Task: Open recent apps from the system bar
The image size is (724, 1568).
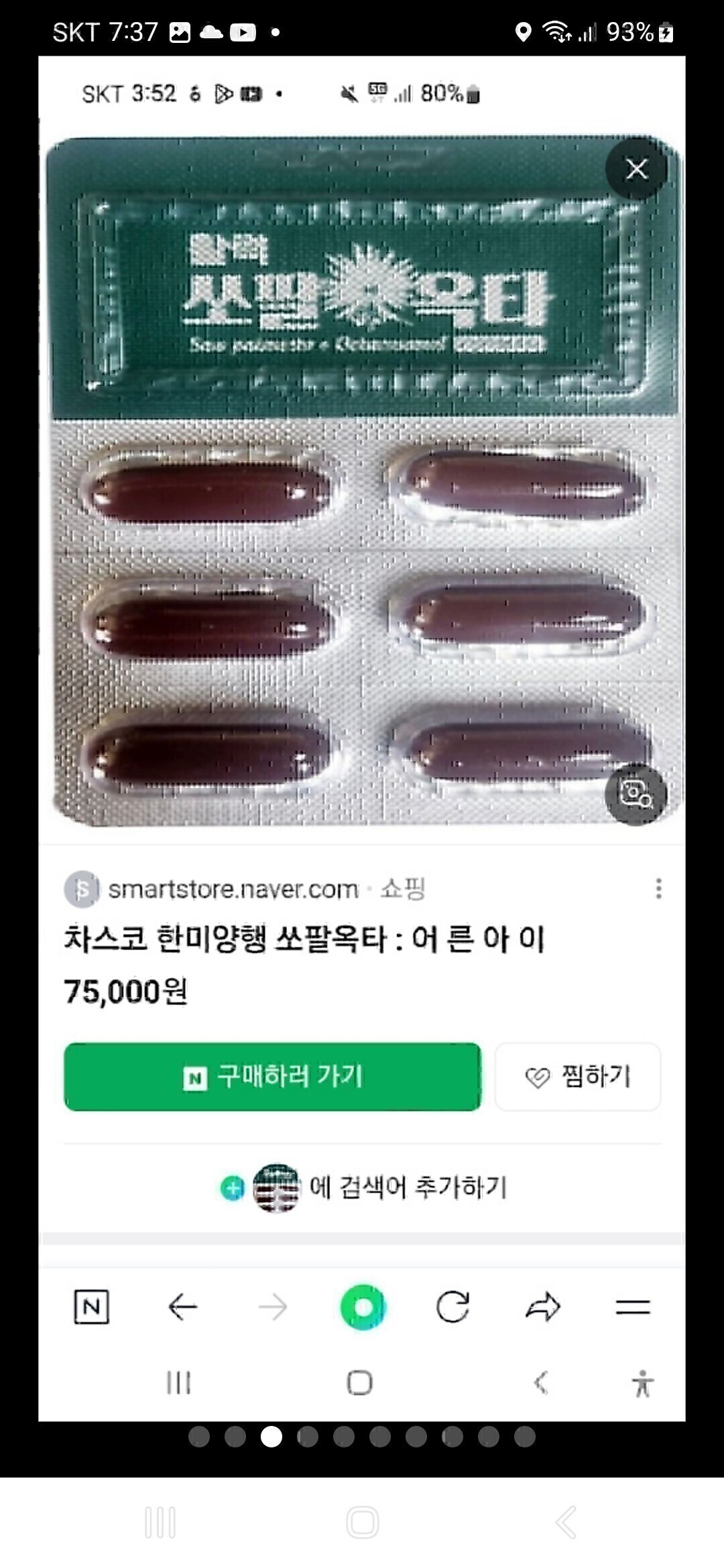Action: point(160,1522)
